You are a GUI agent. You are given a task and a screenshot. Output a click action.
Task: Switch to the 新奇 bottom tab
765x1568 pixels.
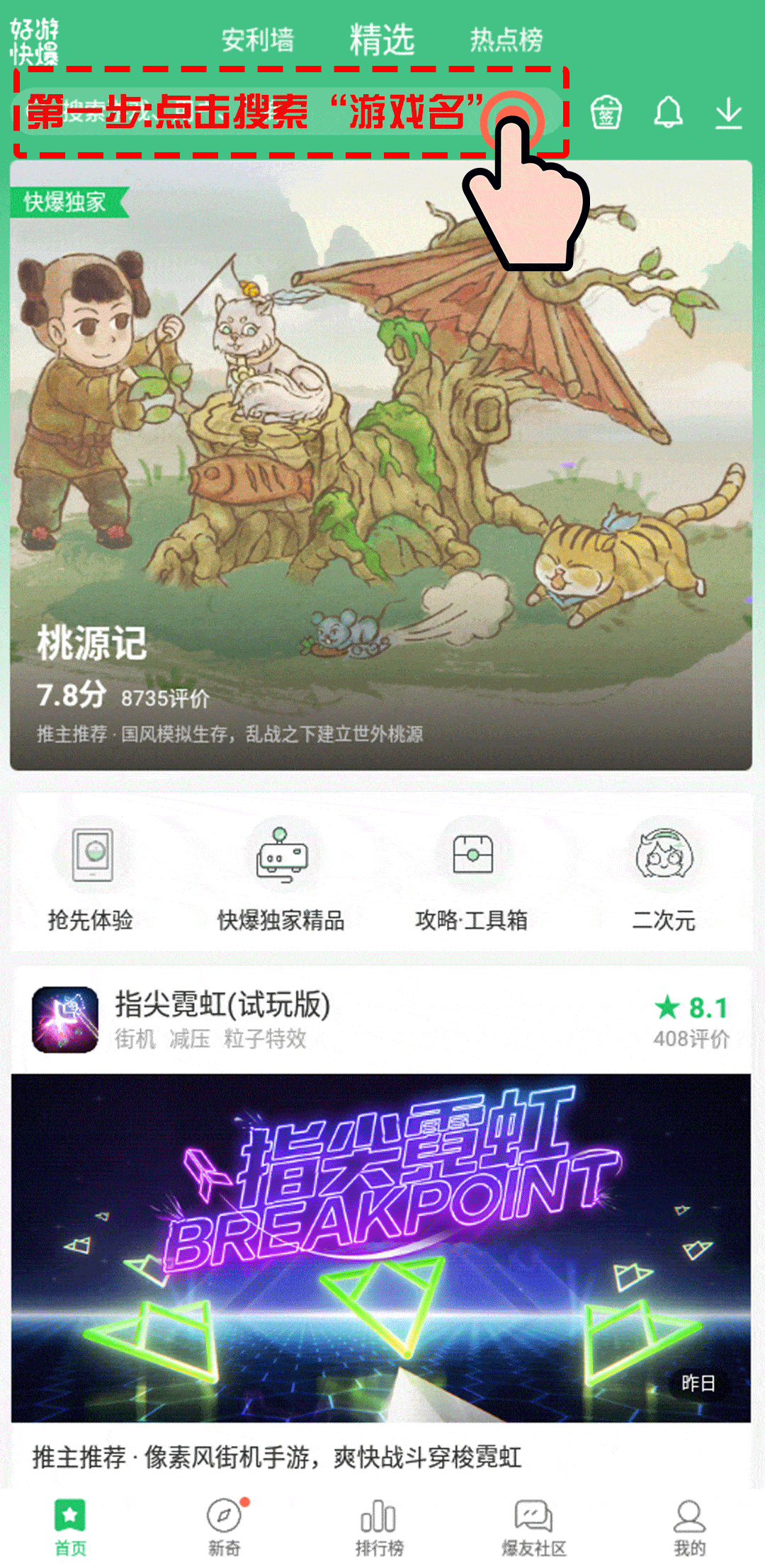click(225, 1527)
